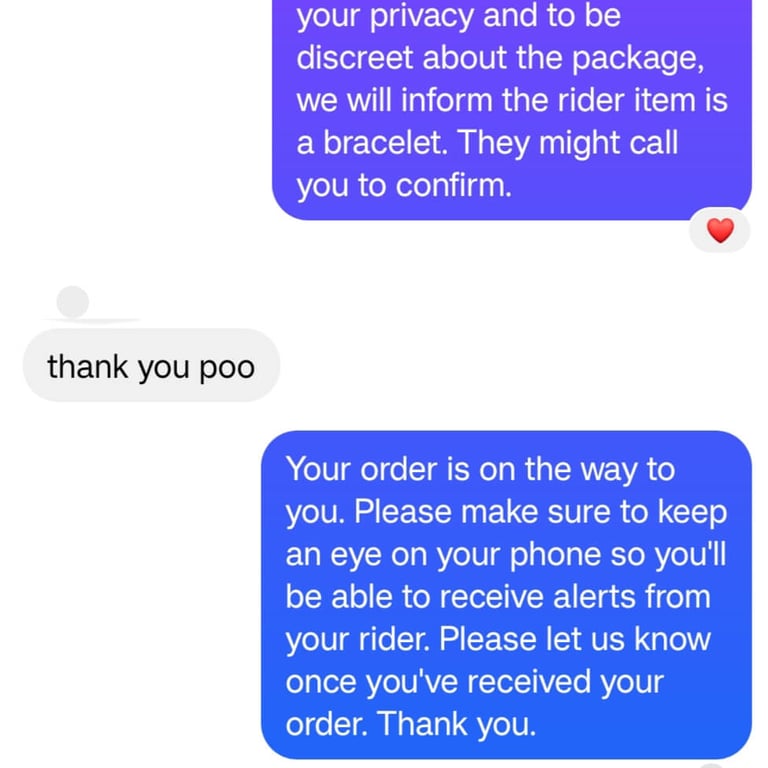The height and width of the screenshot is (768, 768).
Task: Open the sender's profile picture above "thank you poo"
Action: pos(73,302)
